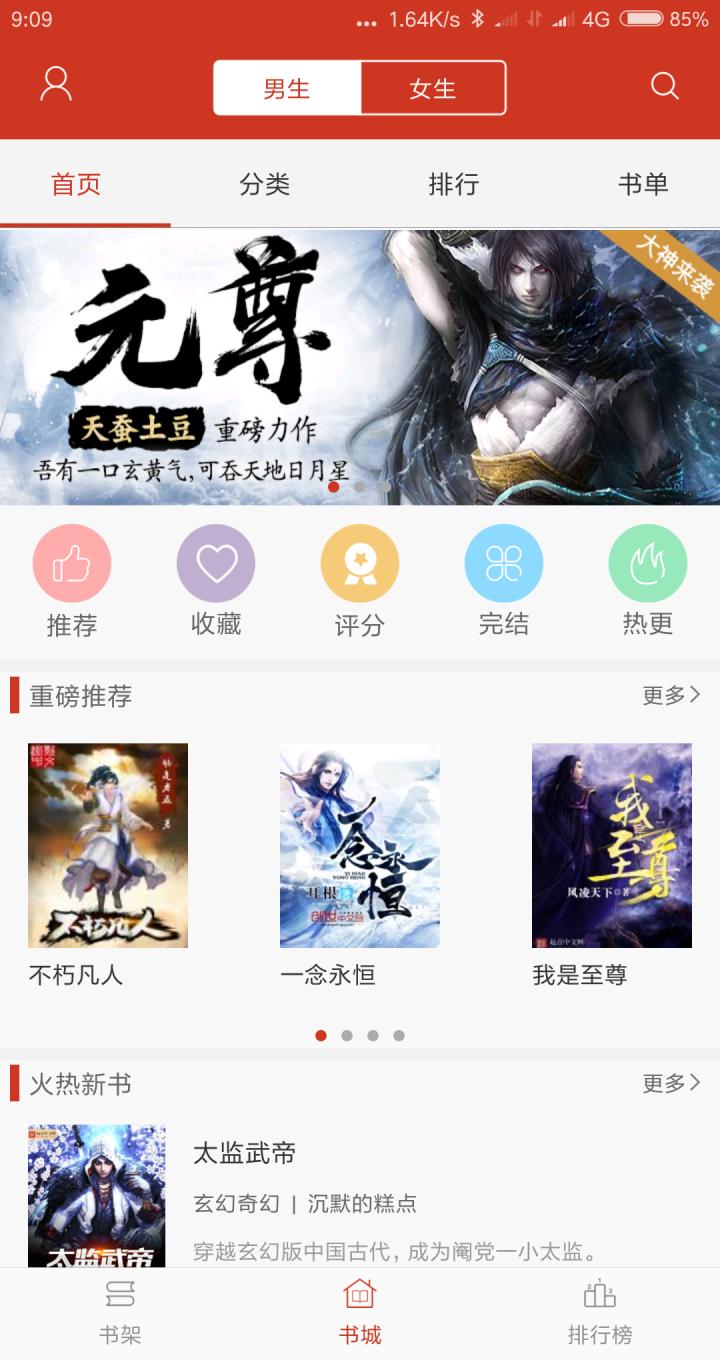720x1360 pixels.
Task: Select the 男生 gender toggle
Action: pyautogui.click(x=288, y=88)
